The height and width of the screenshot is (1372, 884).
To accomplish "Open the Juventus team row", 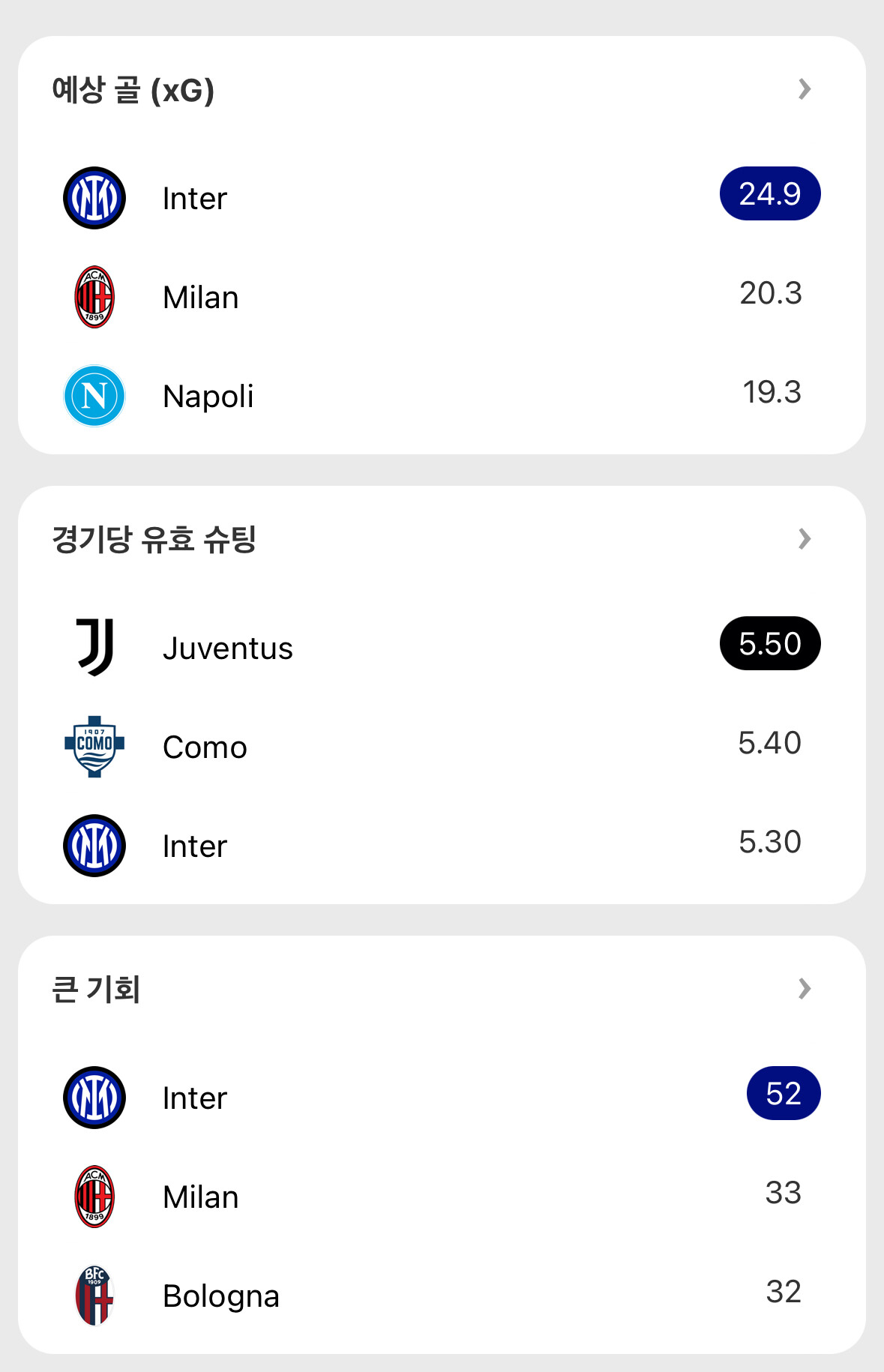I will (x=228, y=649).
